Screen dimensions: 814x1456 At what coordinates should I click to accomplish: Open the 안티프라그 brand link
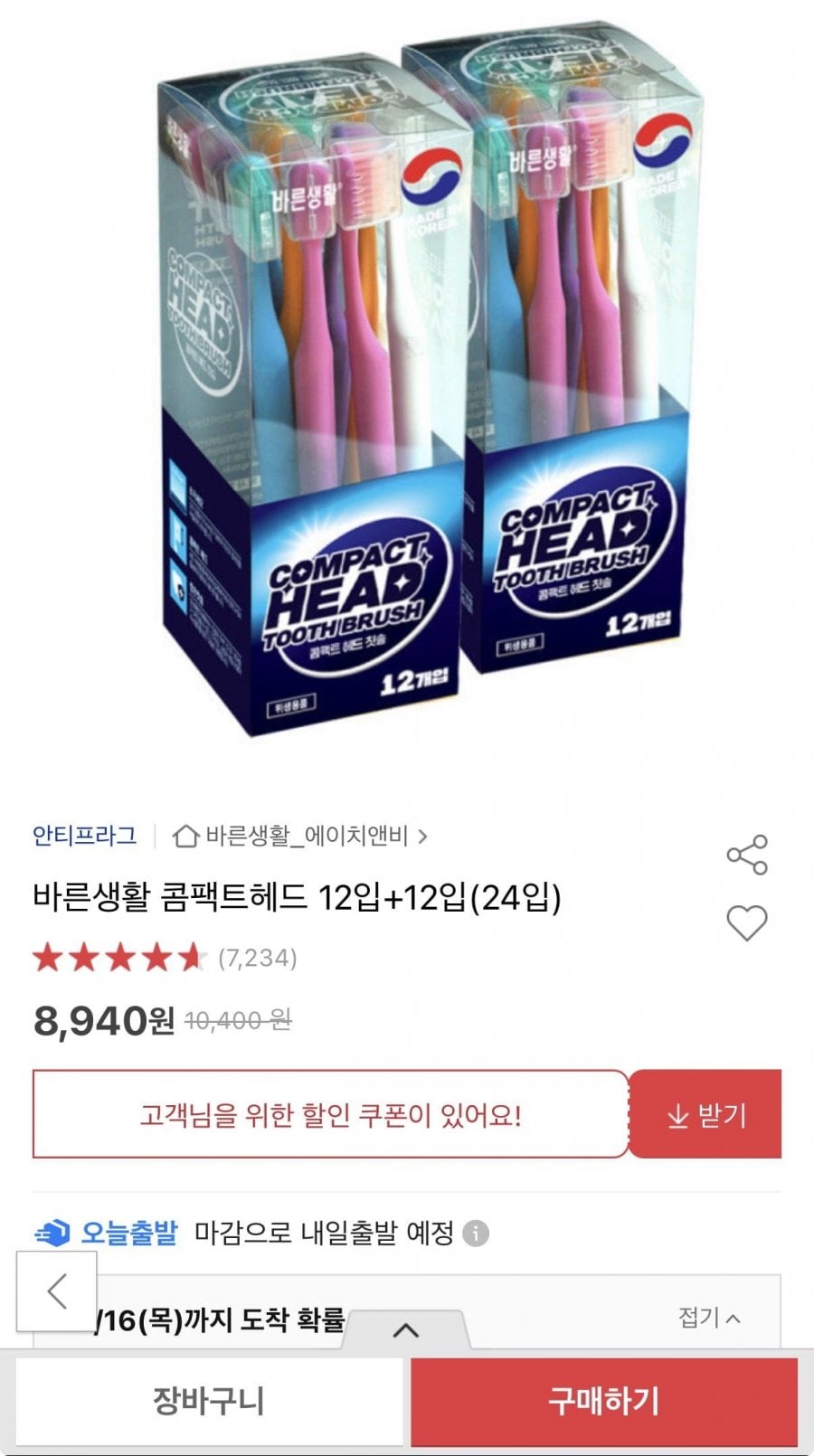[x=84, y=836]
